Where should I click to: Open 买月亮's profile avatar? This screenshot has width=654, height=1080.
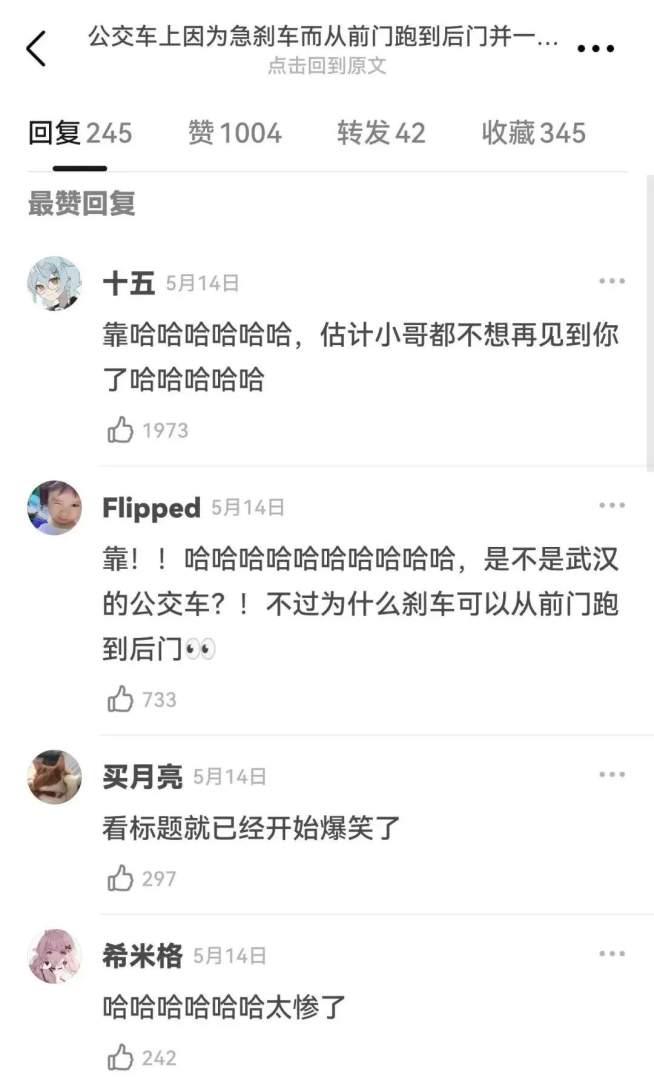tap(54, 777)
